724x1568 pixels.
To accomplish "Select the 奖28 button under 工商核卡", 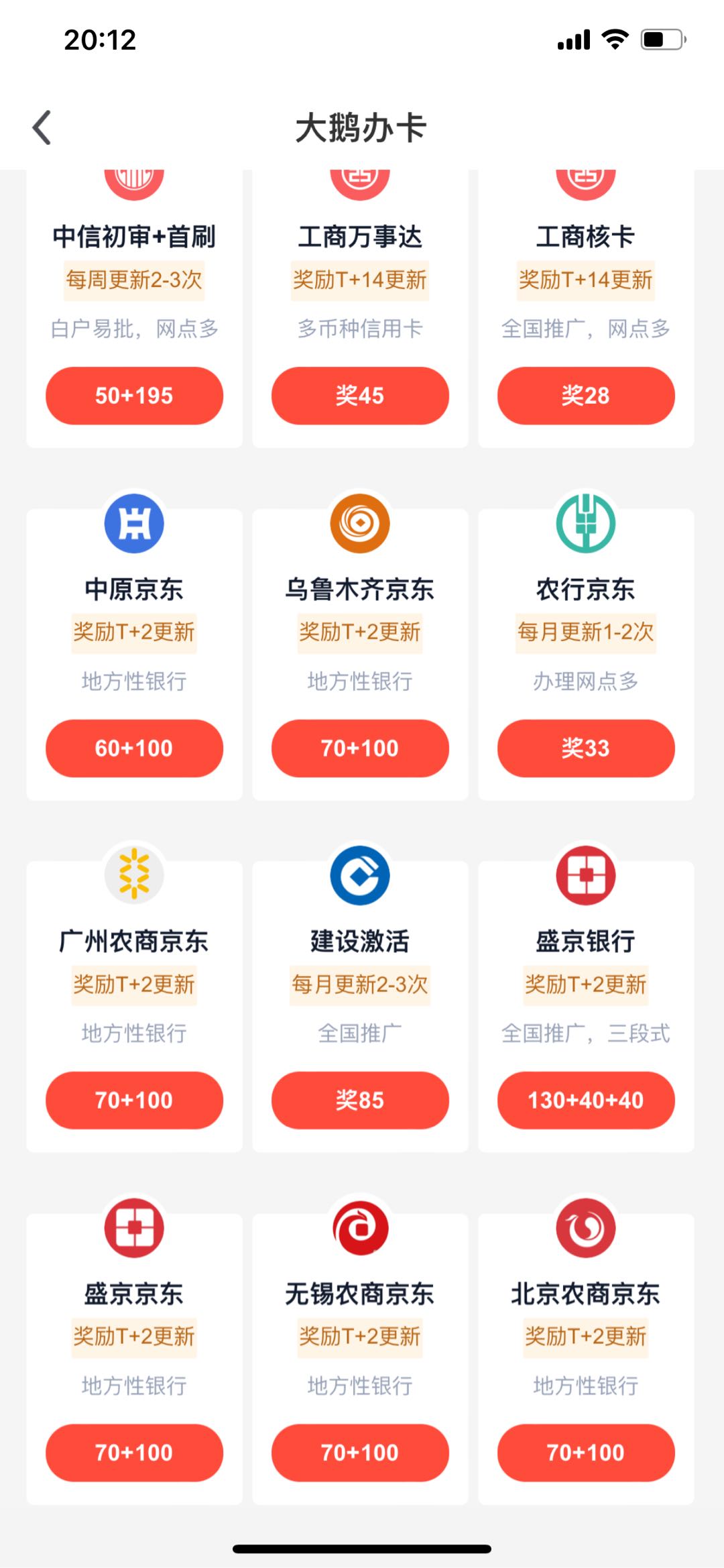I will [586, 396].
